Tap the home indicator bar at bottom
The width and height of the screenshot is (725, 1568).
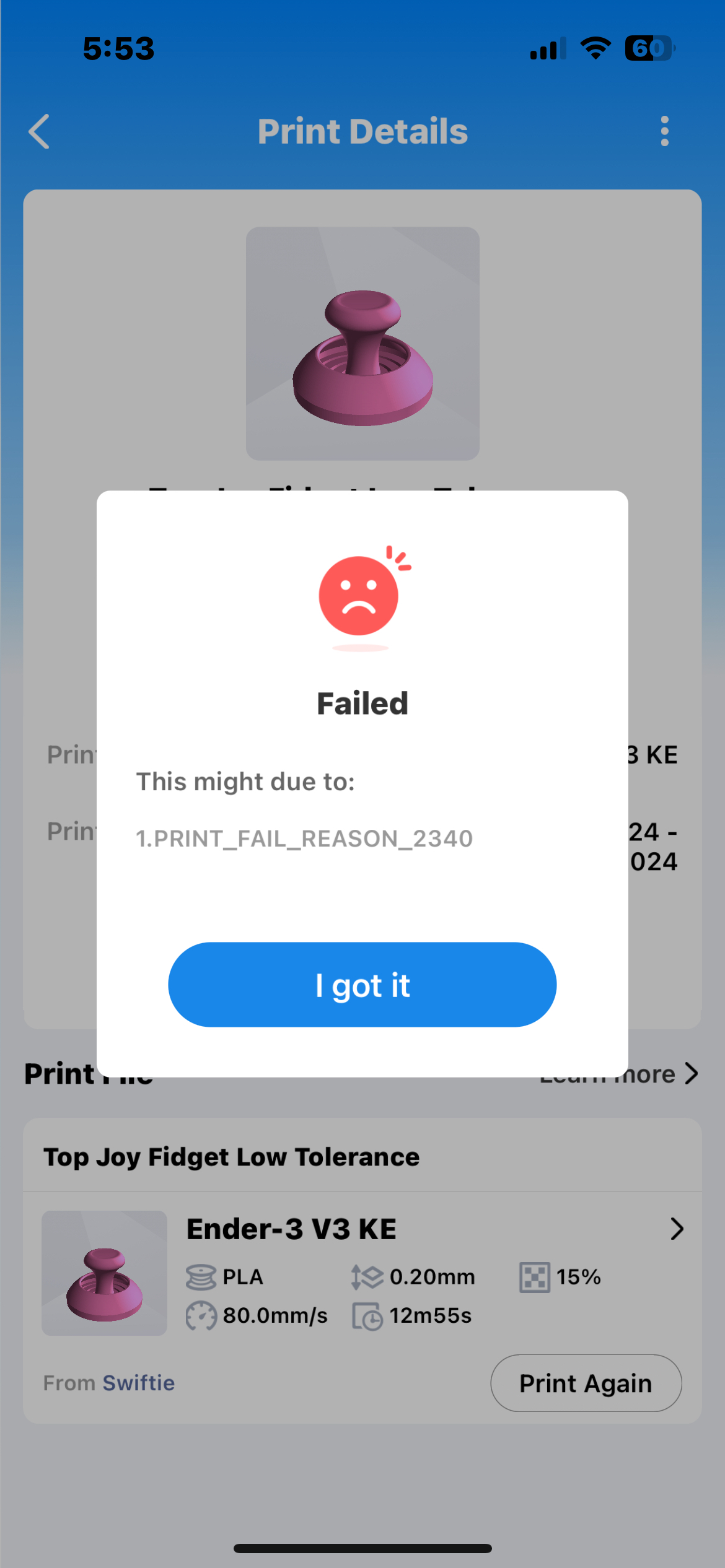pos(362,1548)
